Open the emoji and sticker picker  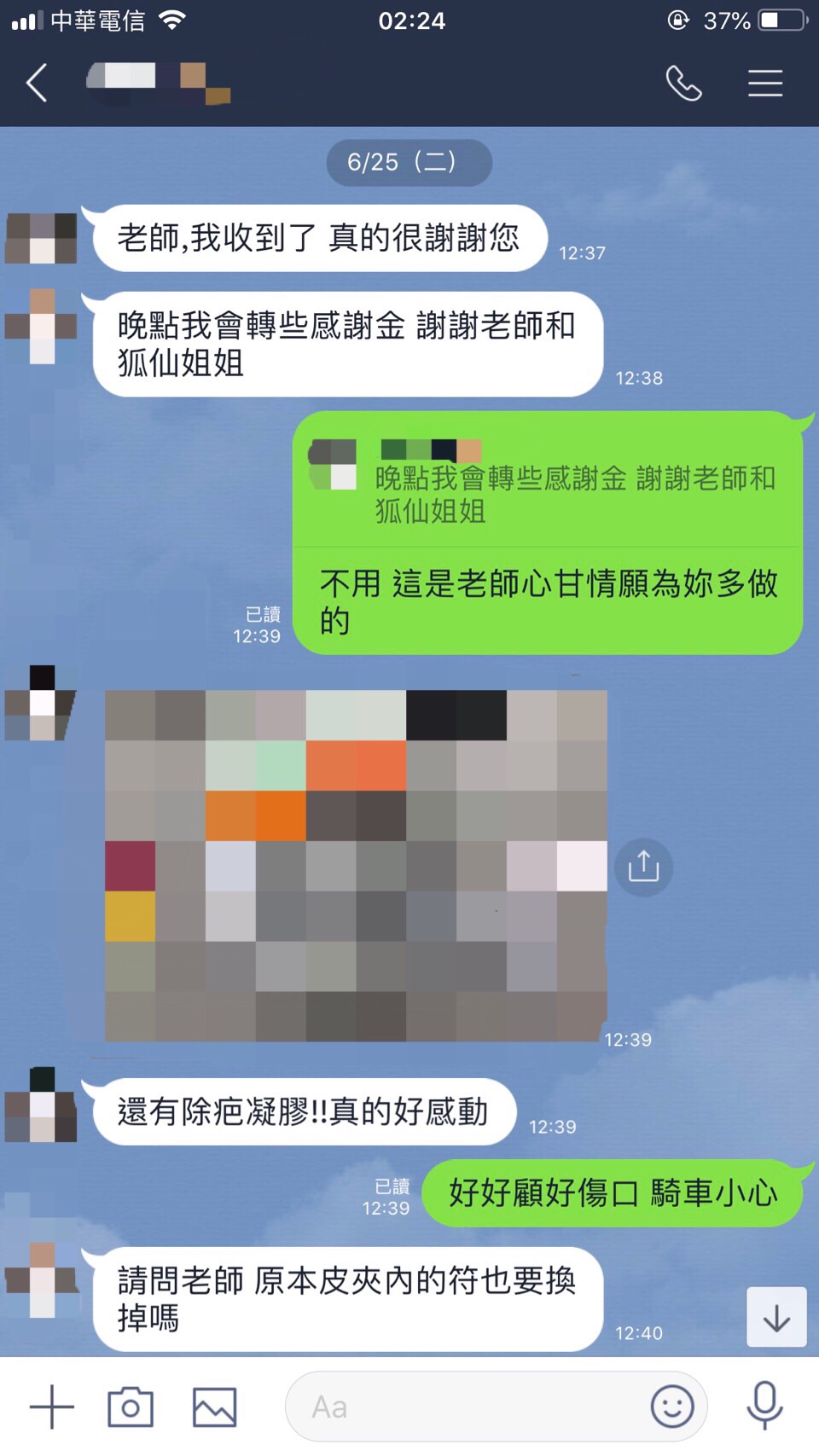tap(672, 1407)
